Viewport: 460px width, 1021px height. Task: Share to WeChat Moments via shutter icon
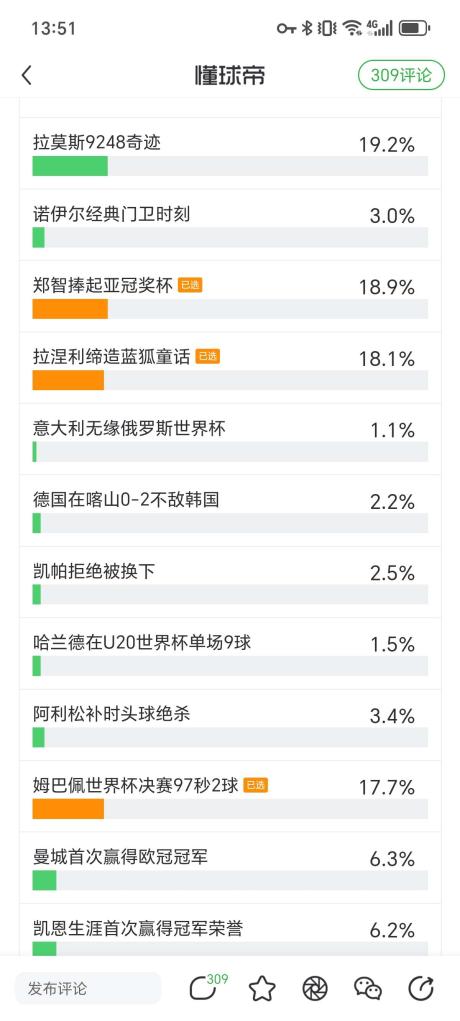point(315,988)
